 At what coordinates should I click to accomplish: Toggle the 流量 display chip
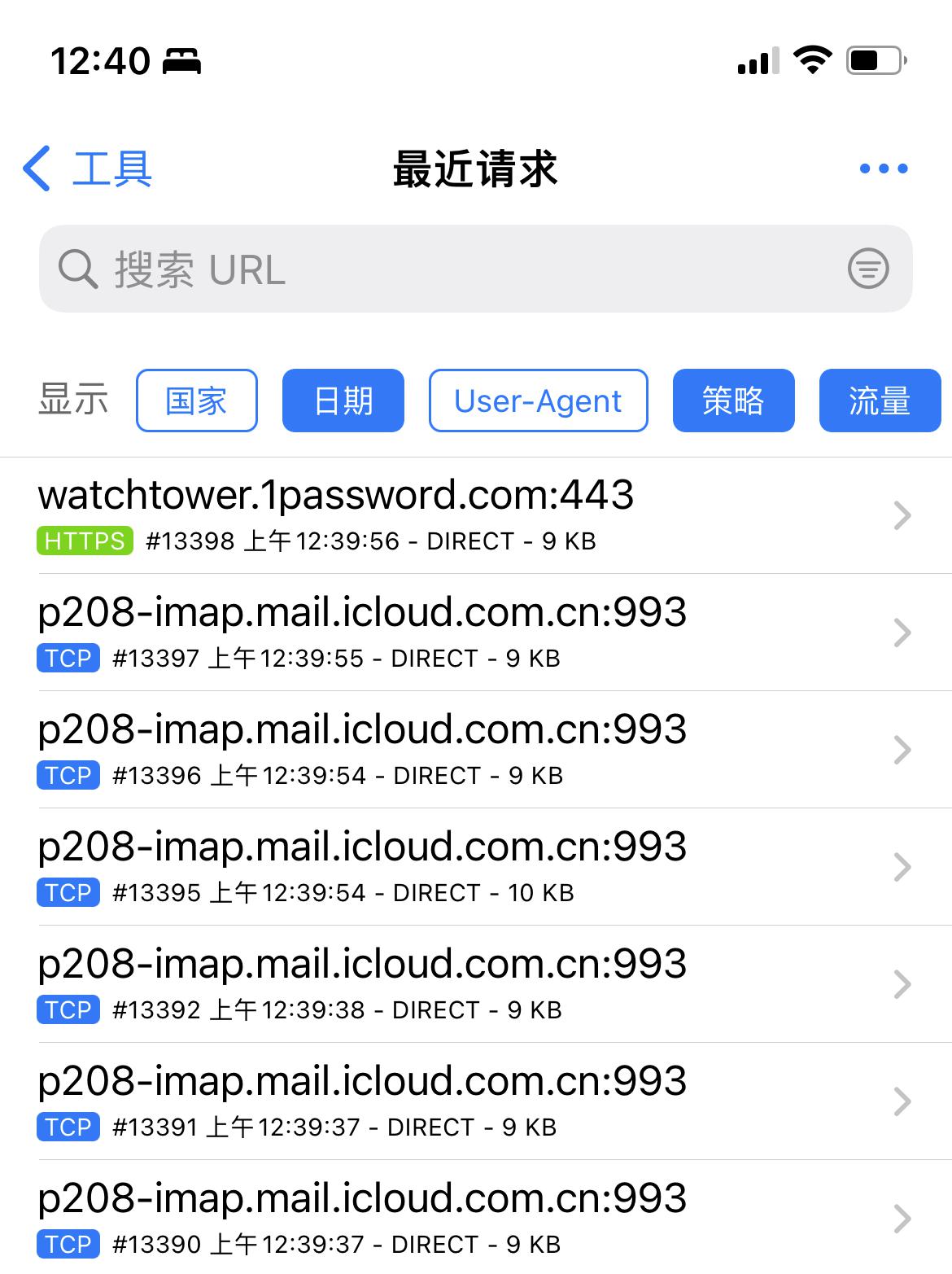pyautogui.click(x=879, y=401)
